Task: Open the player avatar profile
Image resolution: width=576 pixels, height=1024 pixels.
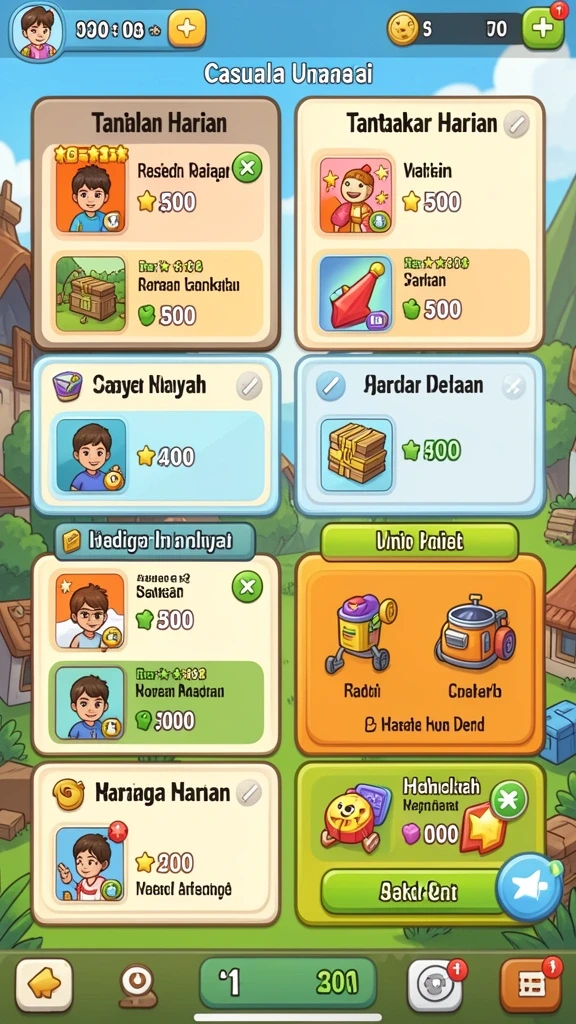Action: [x=37, y=31]
